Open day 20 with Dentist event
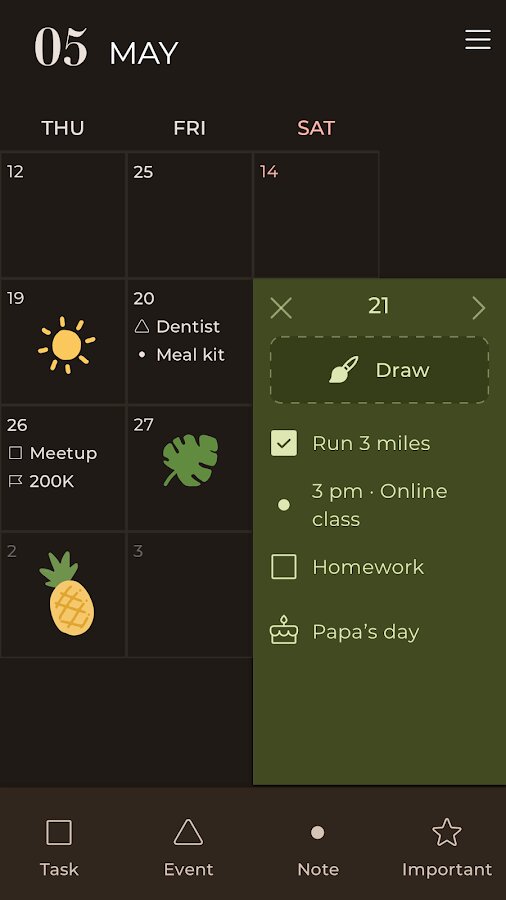 pos(190,342)
